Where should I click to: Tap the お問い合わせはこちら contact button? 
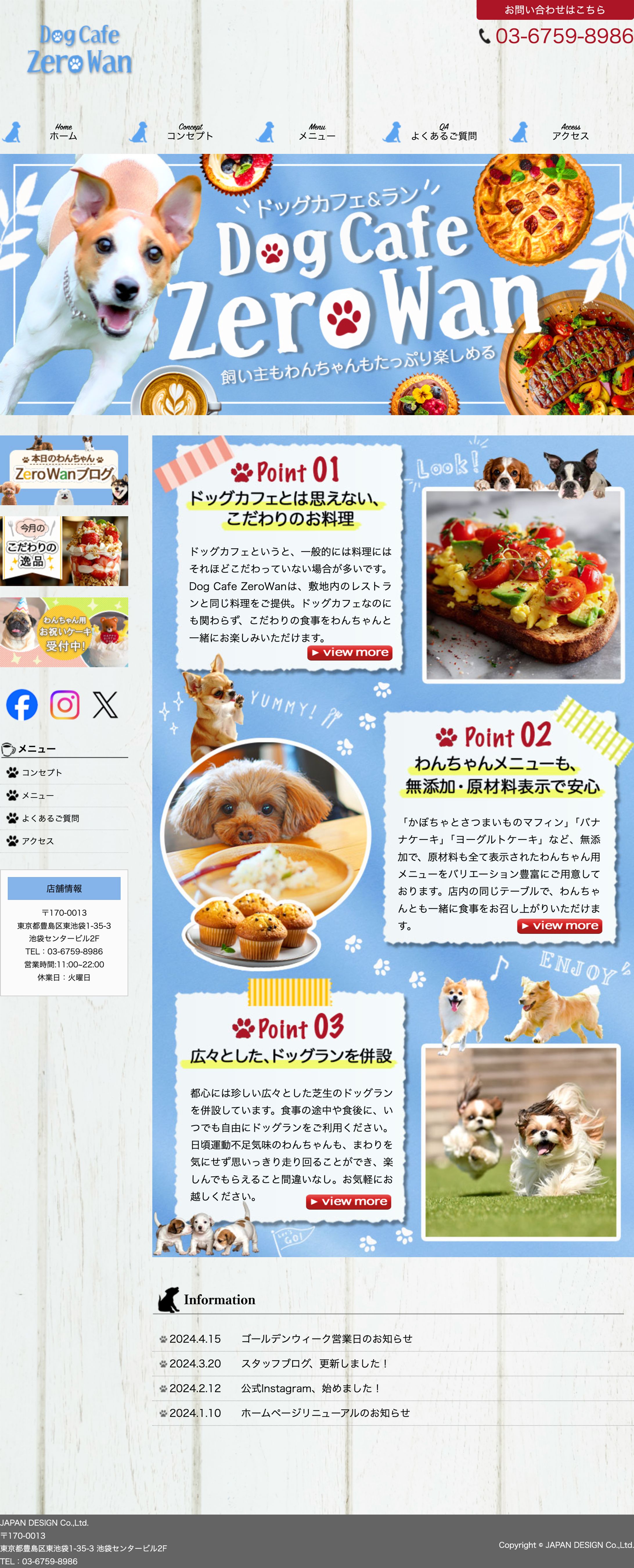(554, 10)
